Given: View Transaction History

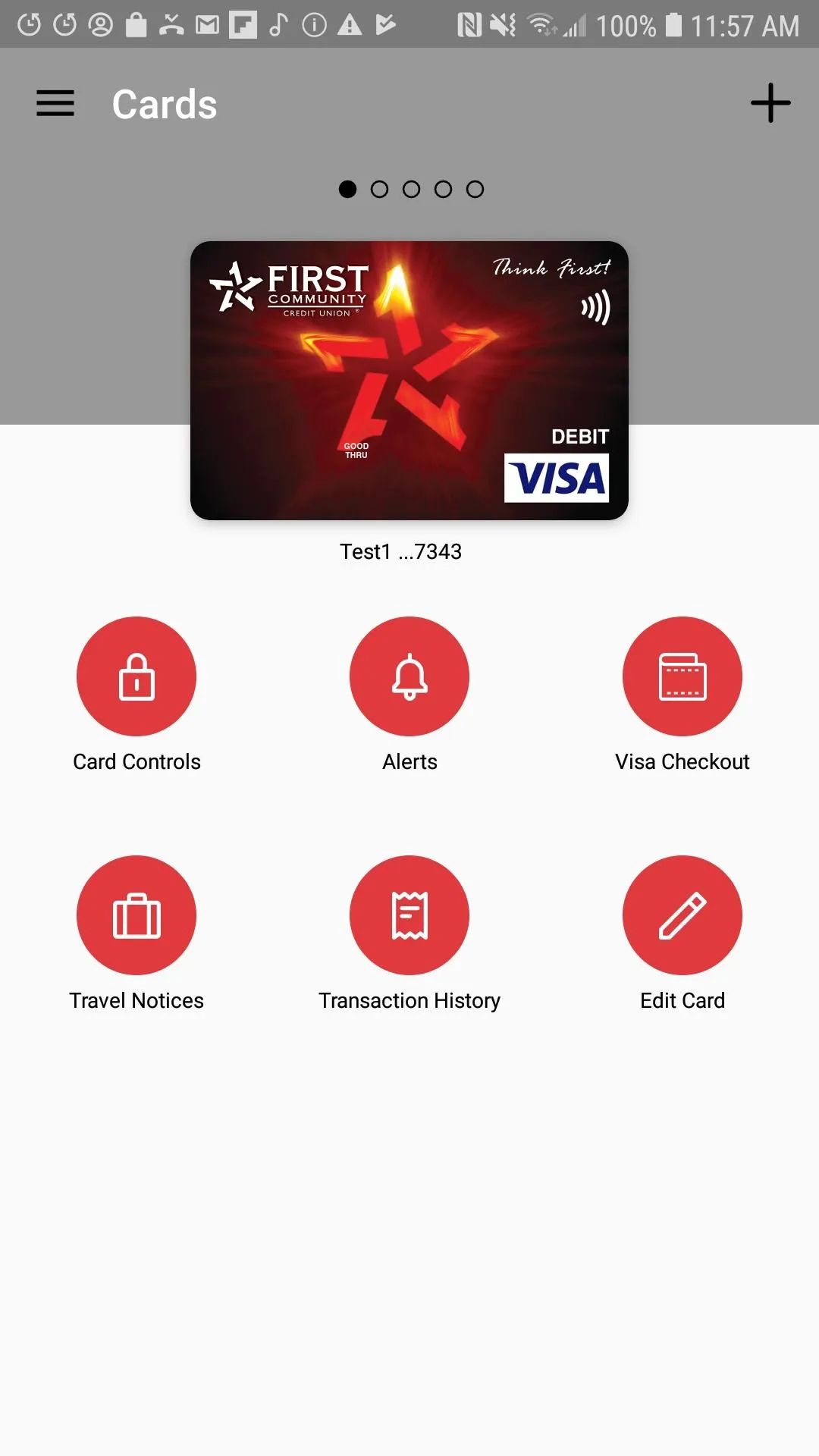Looking at the screenshot, I should pyautogui.click(x=409, y=915).
